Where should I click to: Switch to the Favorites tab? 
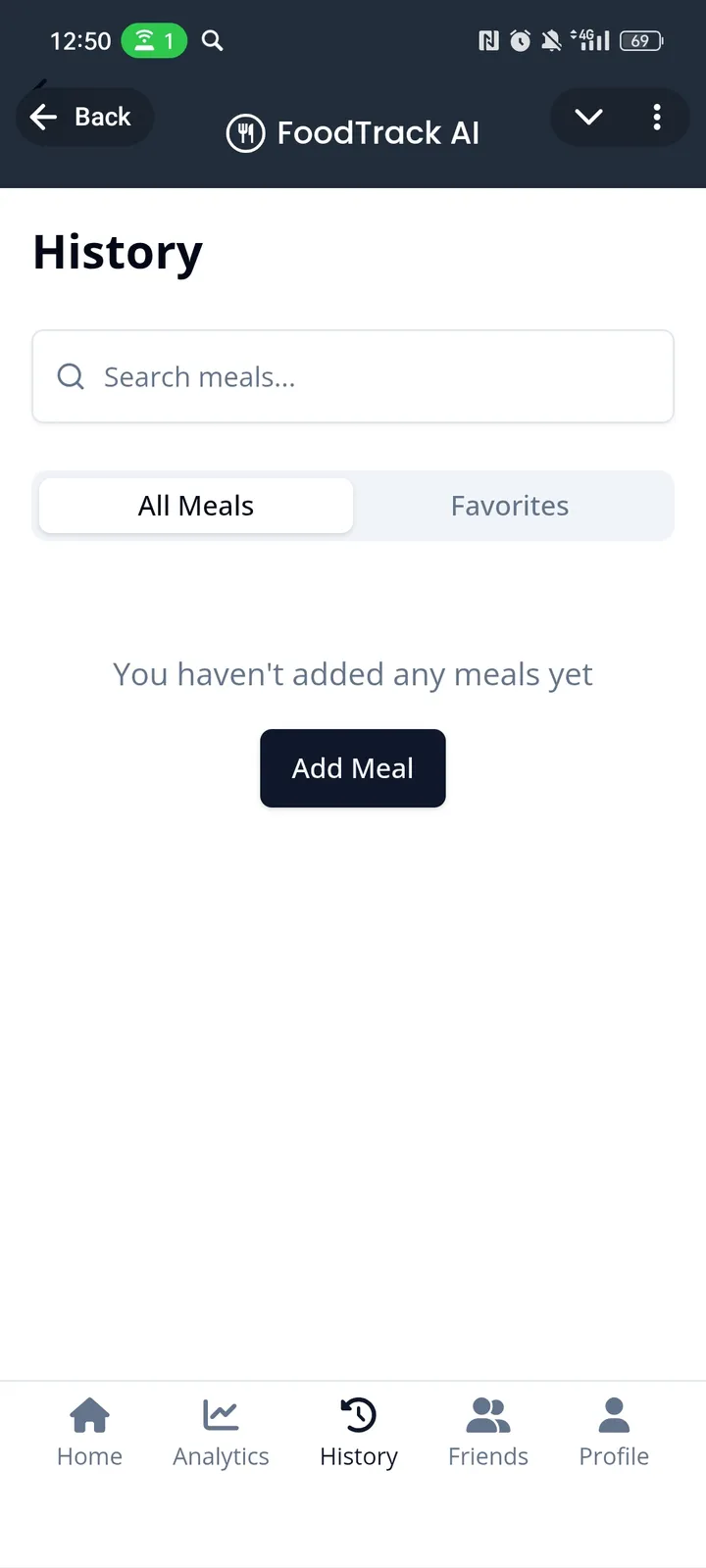(x=510, y=506)
